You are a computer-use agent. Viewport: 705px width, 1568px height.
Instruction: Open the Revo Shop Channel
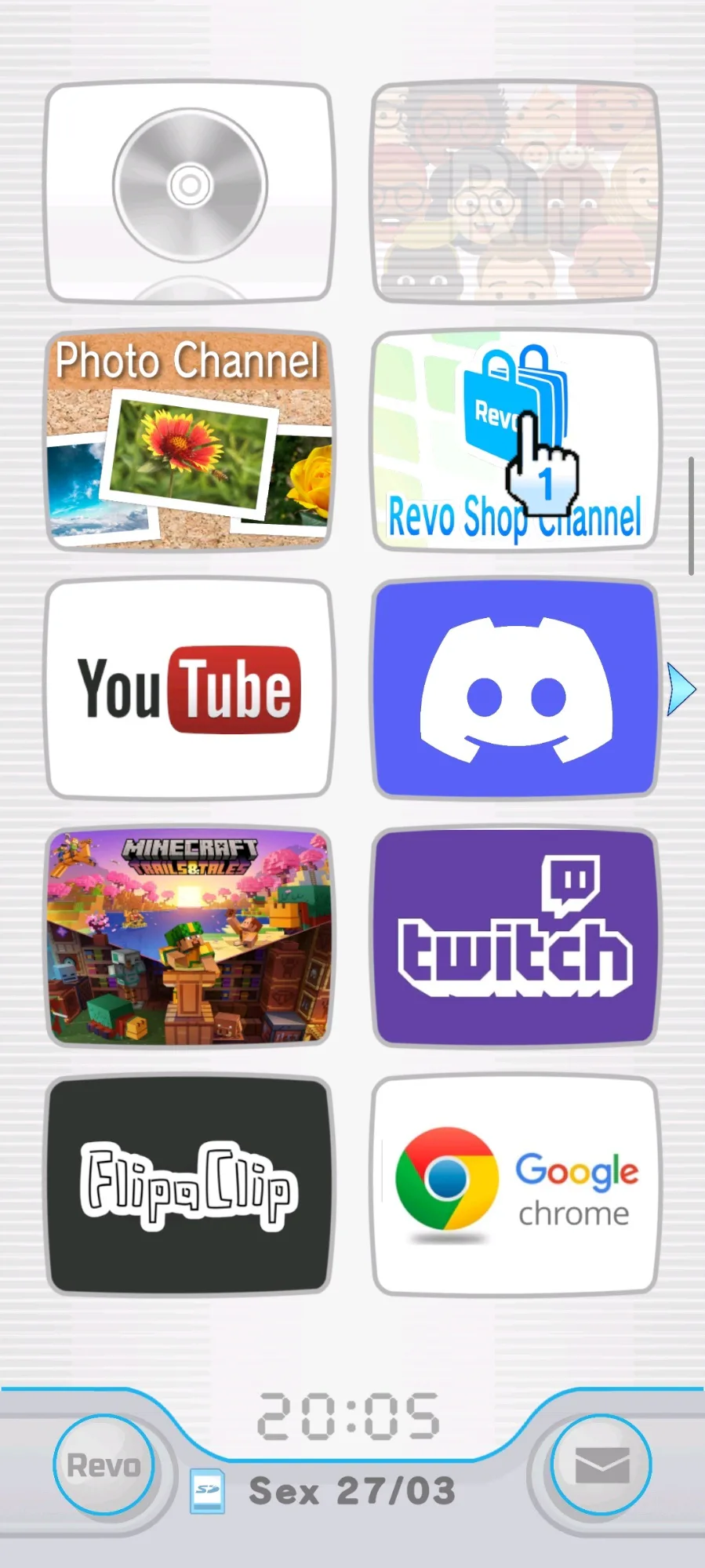514,440
